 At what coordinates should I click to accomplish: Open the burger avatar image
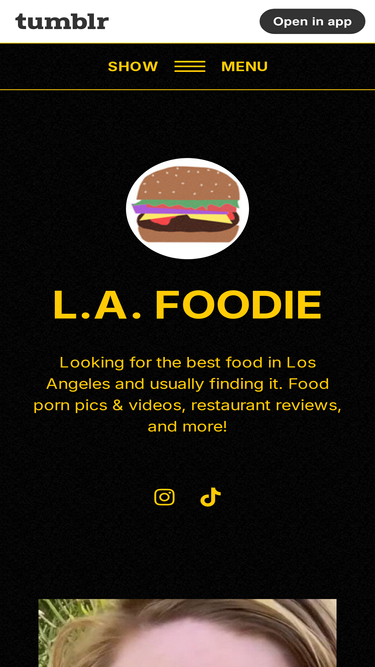188,208
